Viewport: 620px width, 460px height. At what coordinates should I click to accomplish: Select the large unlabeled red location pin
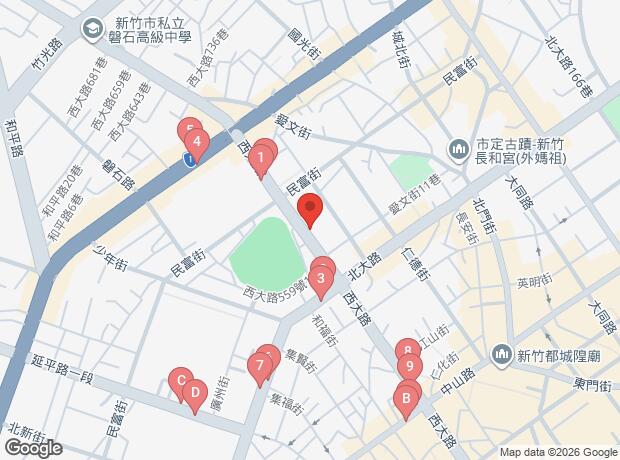(x=310, y=210)
